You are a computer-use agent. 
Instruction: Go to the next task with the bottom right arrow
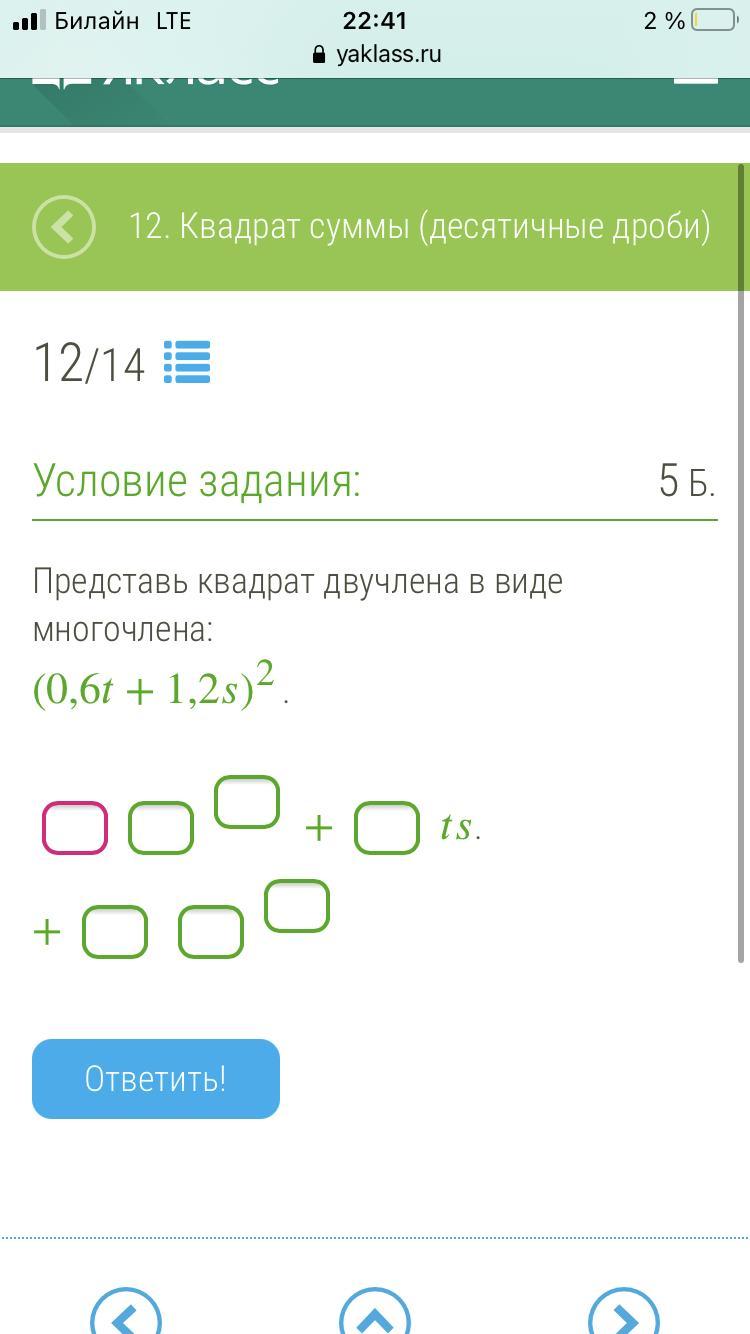(x=624, y=1310)
